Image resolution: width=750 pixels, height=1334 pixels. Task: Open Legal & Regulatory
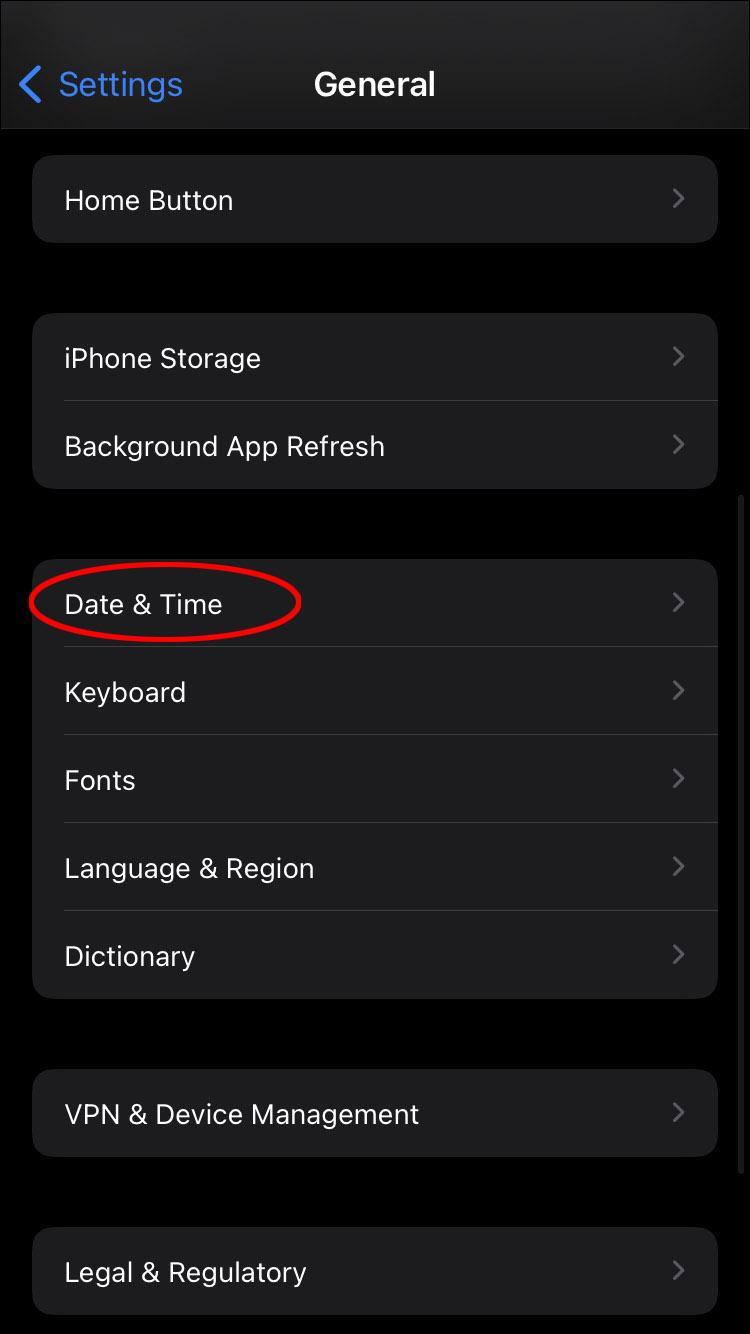point(374,1272)
